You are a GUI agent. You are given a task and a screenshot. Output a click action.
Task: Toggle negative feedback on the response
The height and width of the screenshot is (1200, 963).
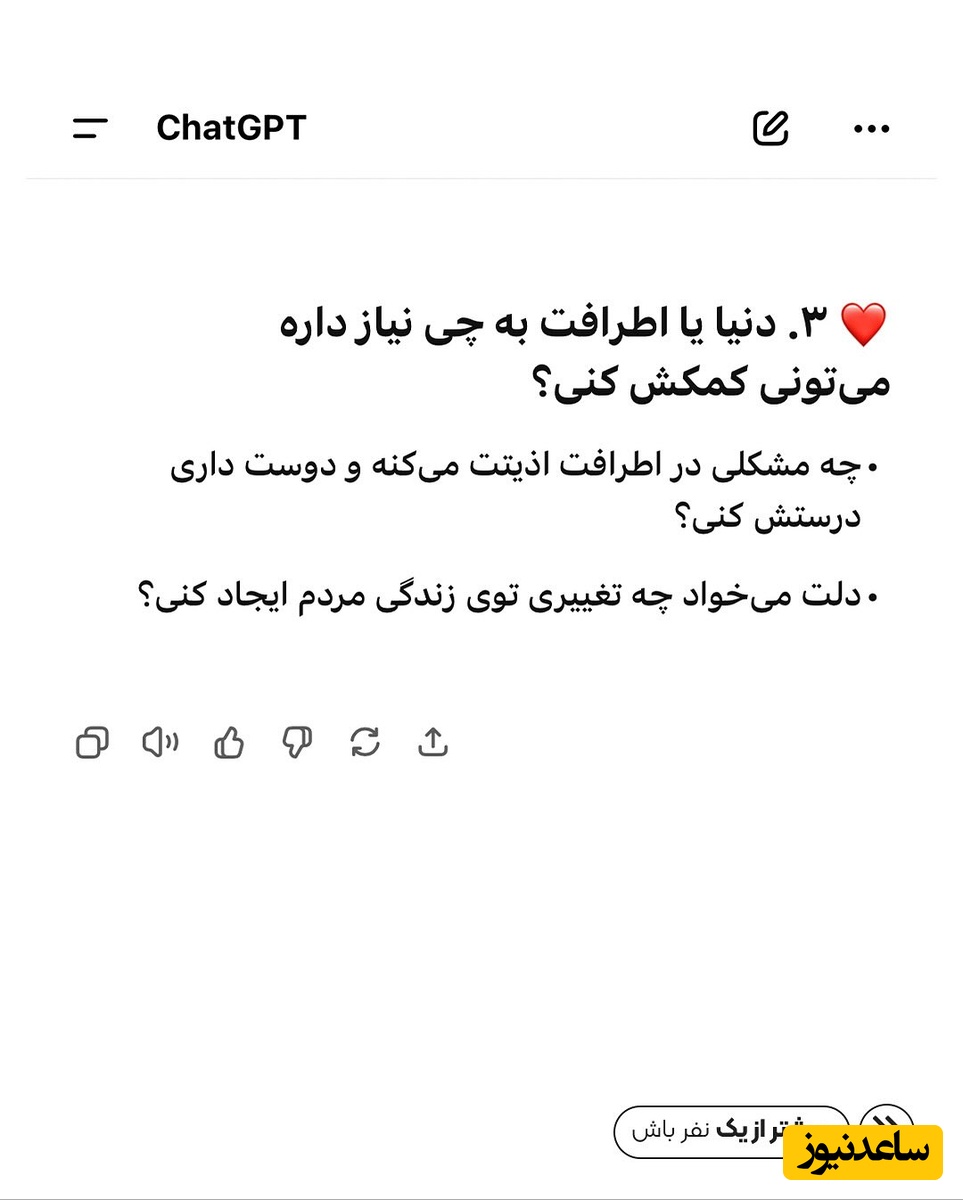coord(296,742)
